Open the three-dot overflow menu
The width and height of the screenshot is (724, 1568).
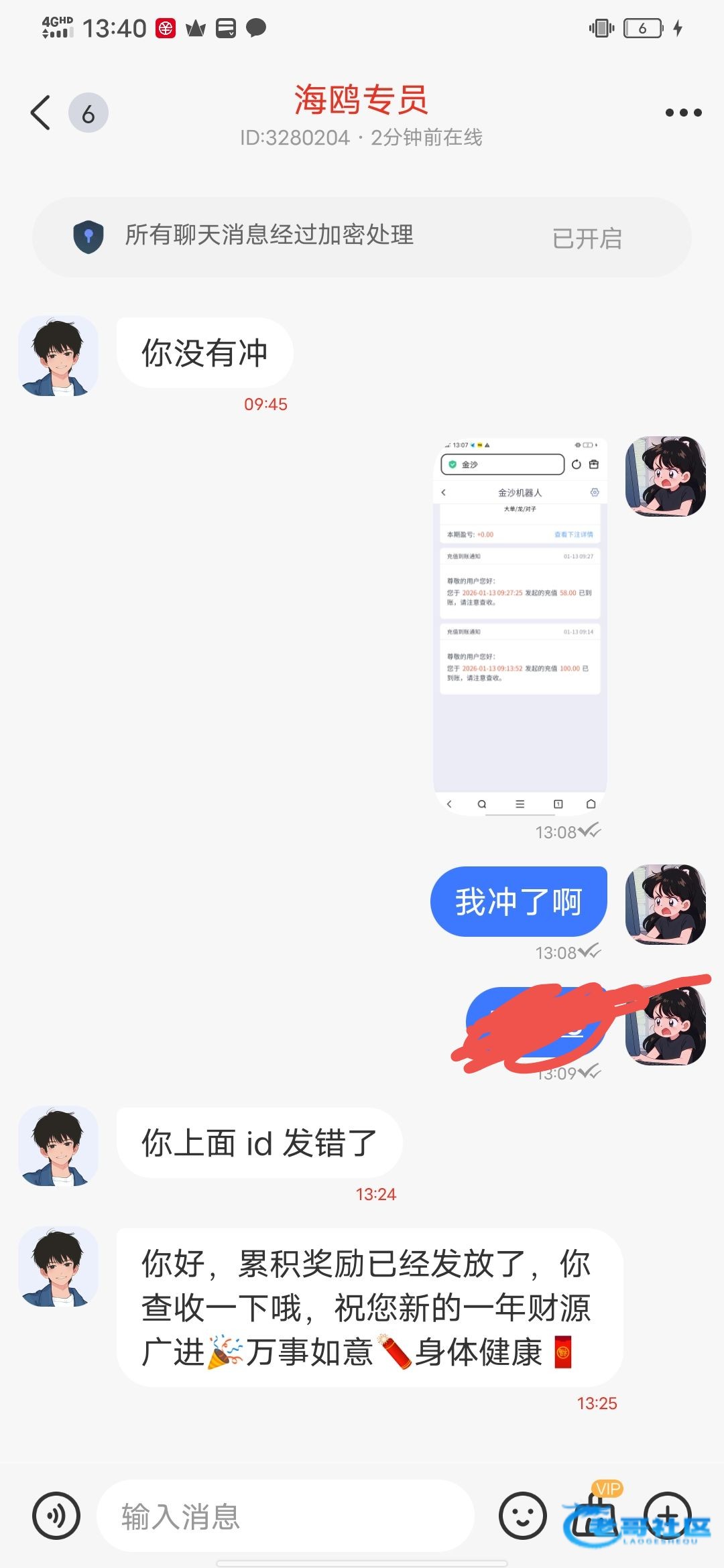pyautogui.click(x=683, y=113)
